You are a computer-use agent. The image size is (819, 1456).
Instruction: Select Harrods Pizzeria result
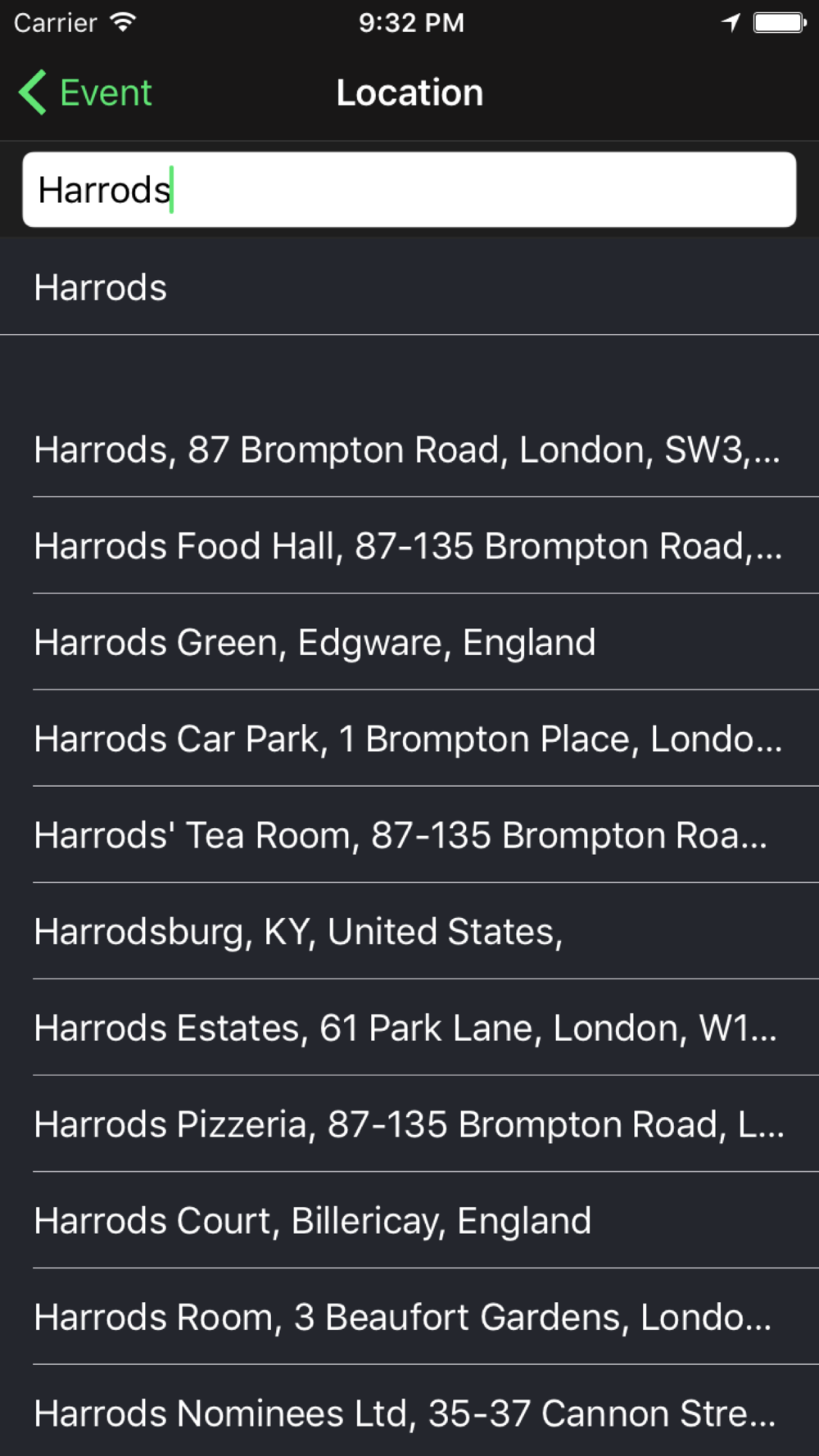(x=409, y=1124)
